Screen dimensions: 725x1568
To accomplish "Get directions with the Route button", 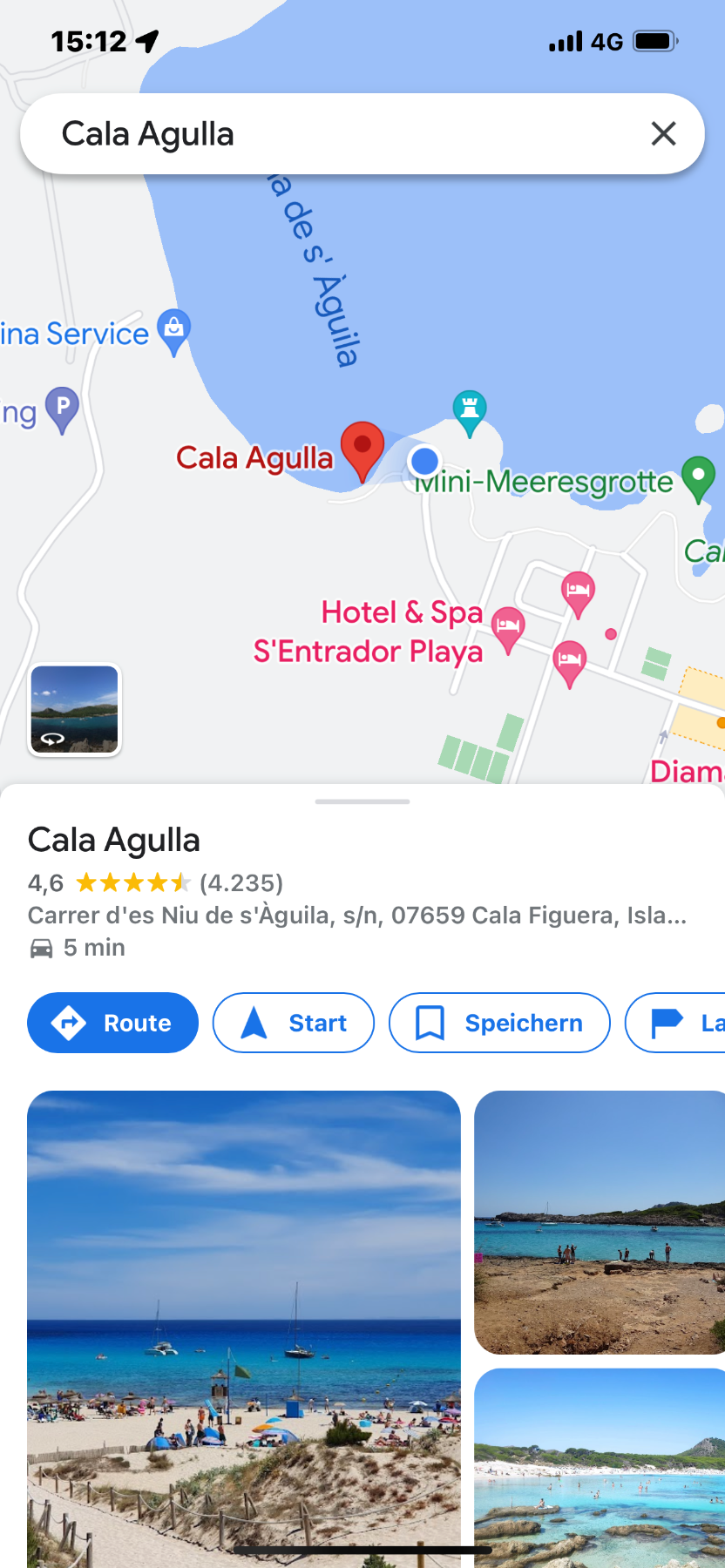I will click(112, 1023).
